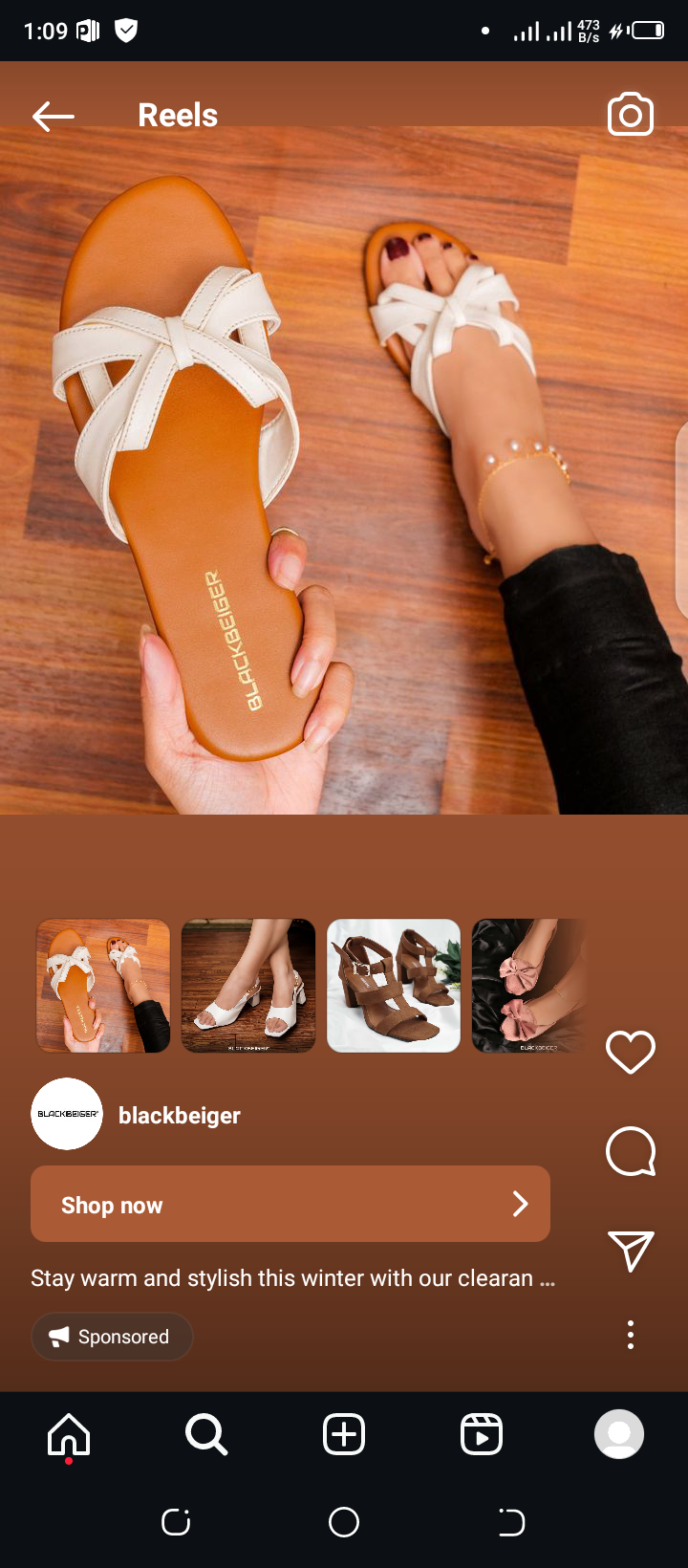Go back using the arrow beside Reels
The width and height of the screenshot is (688, 1568).
pos(54,117)
